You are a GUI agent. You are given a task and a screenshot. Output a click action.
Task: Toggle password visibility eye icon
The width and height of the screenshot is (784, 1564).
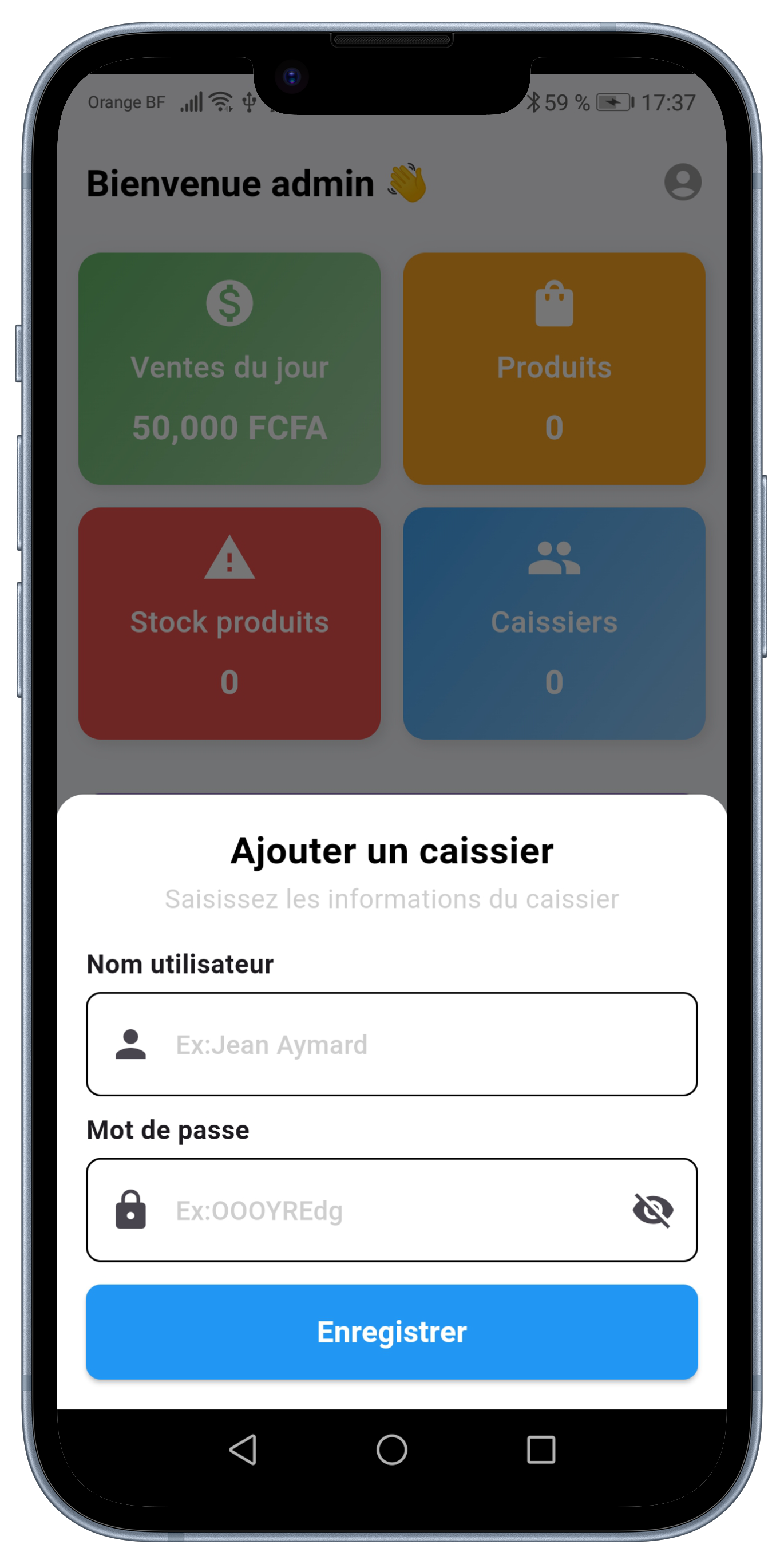(x=653, y=1210)
